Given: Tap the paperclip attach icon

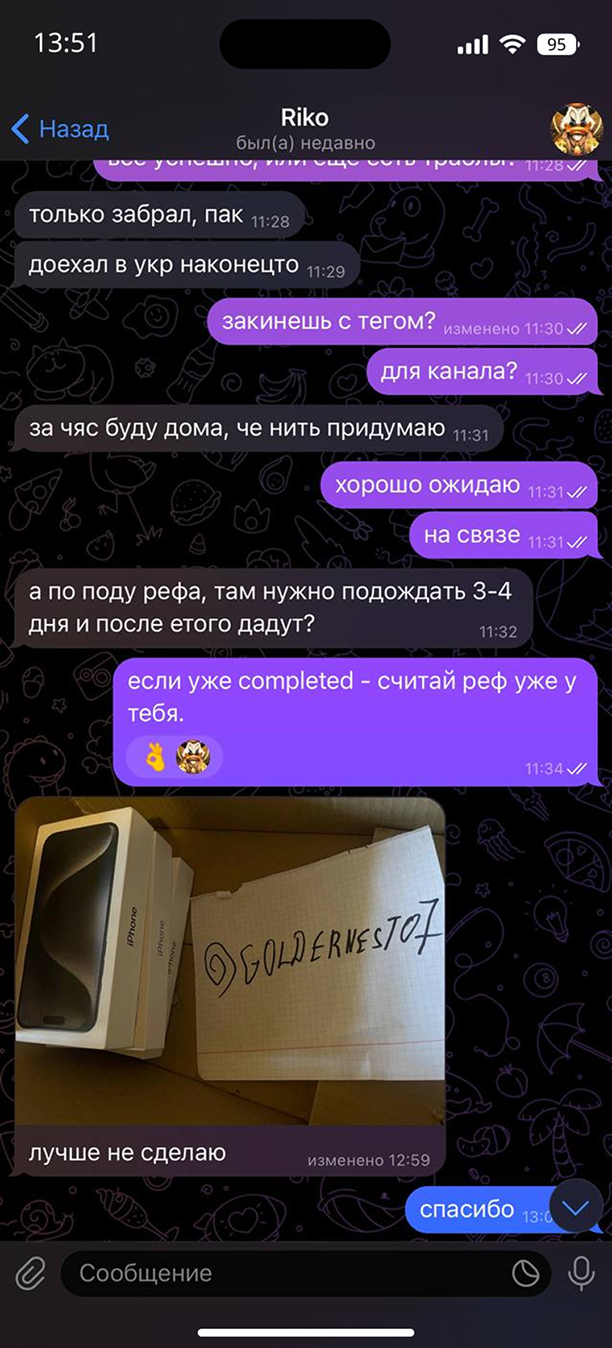Looking at the screenshot, I should click(x=31, y=1273).
